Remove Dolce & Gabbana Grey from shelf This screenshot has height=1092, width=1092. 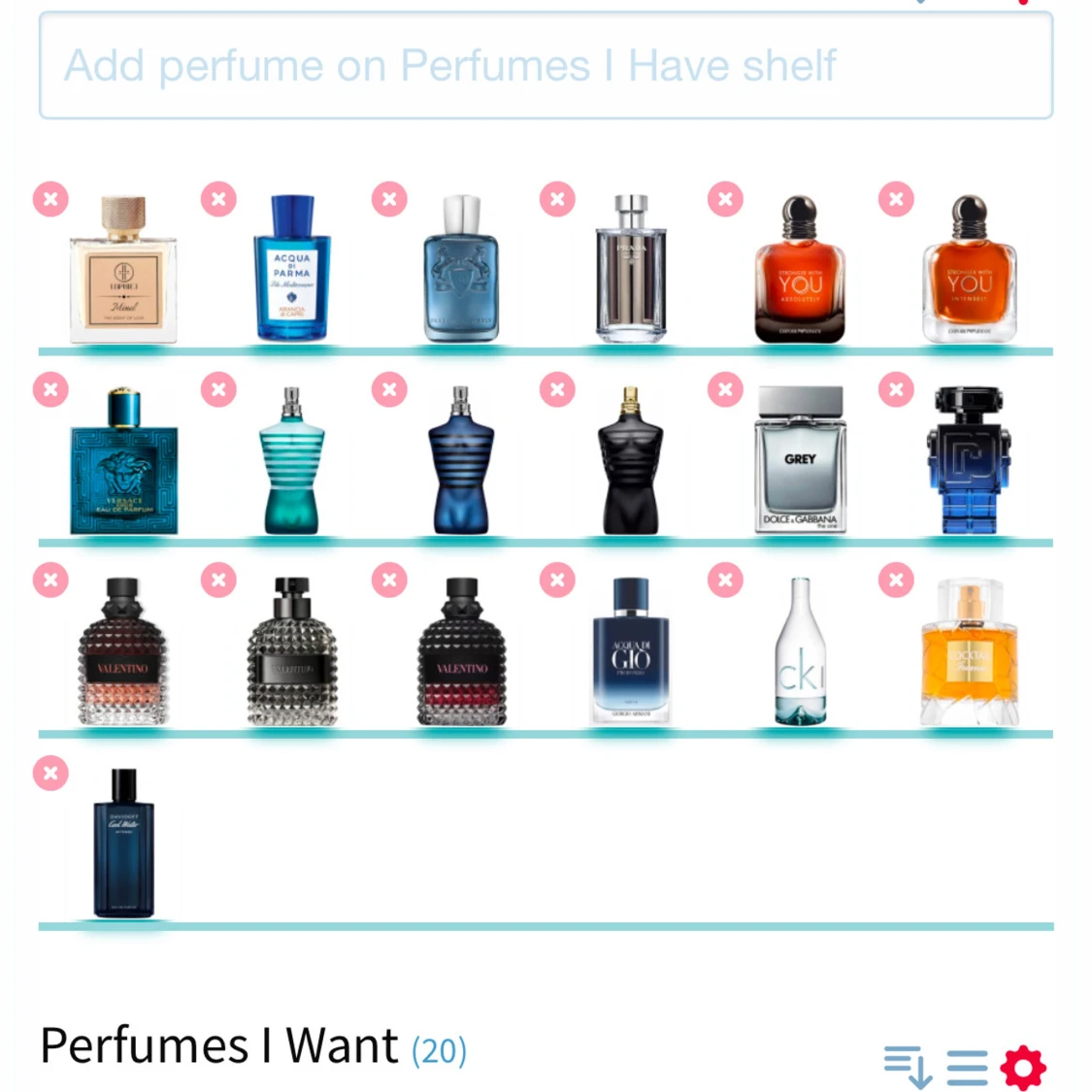click(725, 389)
